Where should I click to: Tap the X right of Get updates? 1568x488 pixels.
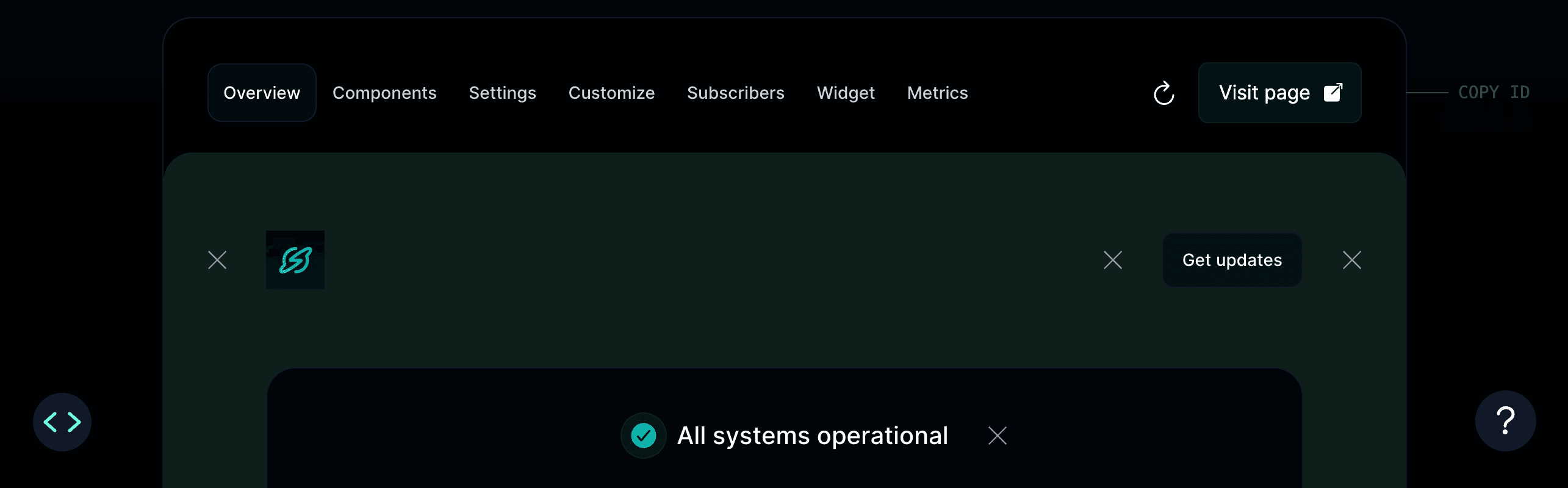click(x=1351, y=260)
